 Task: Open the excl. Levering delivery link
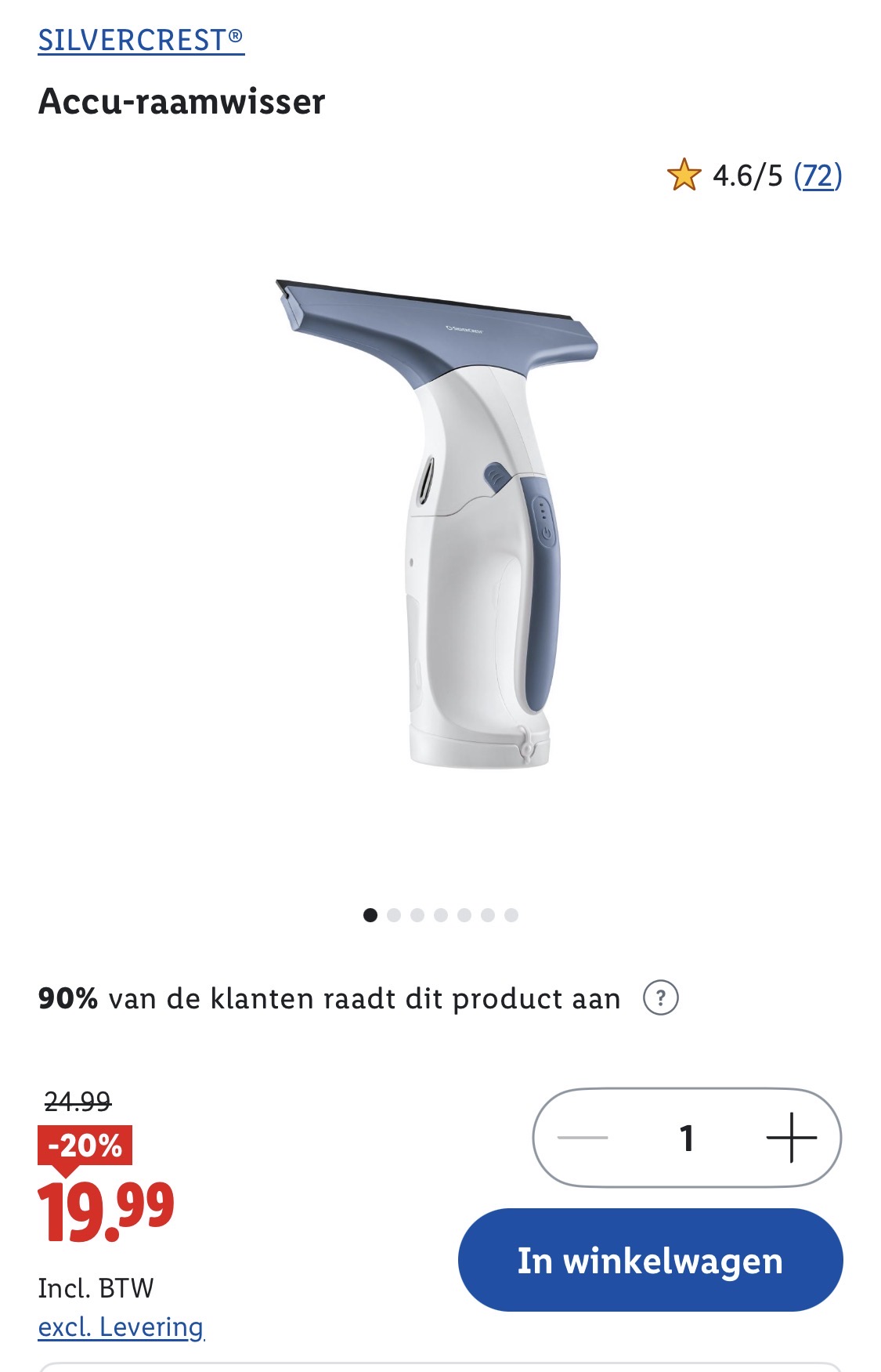pyautogui.click(x=121, y=1327)
